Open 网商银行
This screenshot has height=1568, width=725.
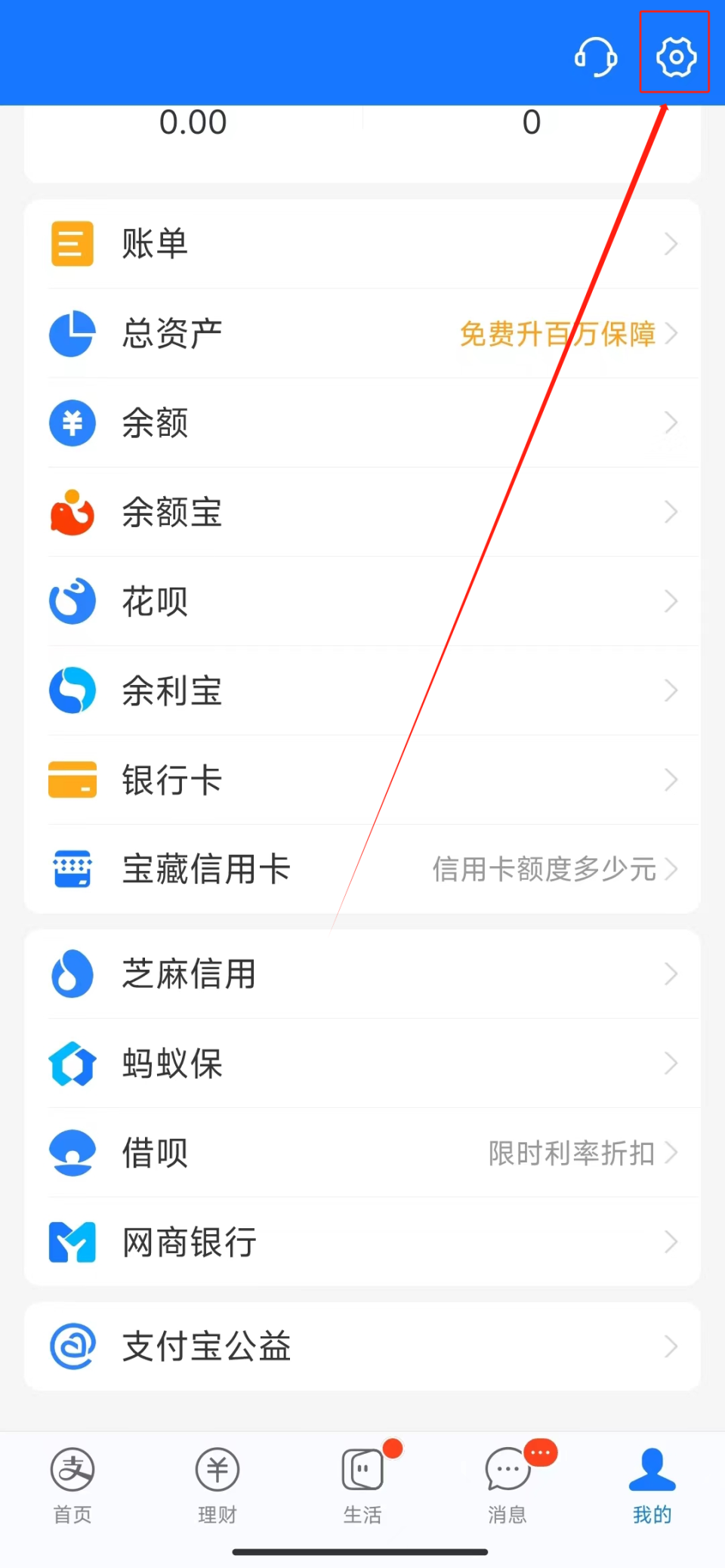362,1242
